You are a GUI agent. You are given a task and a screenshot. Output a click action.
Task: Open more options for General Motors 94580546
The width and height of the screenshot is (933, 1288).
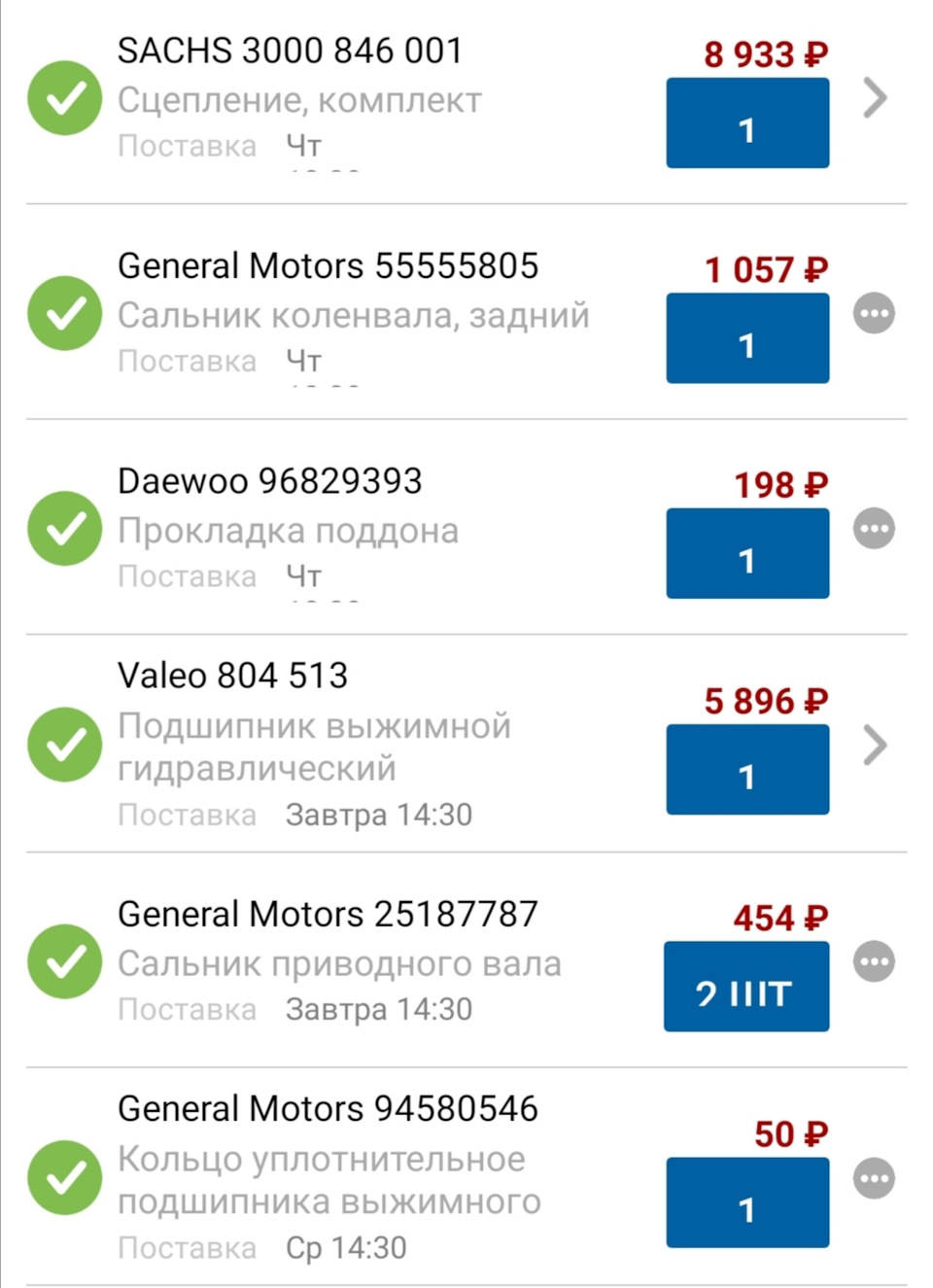(x=874, y=1176)
